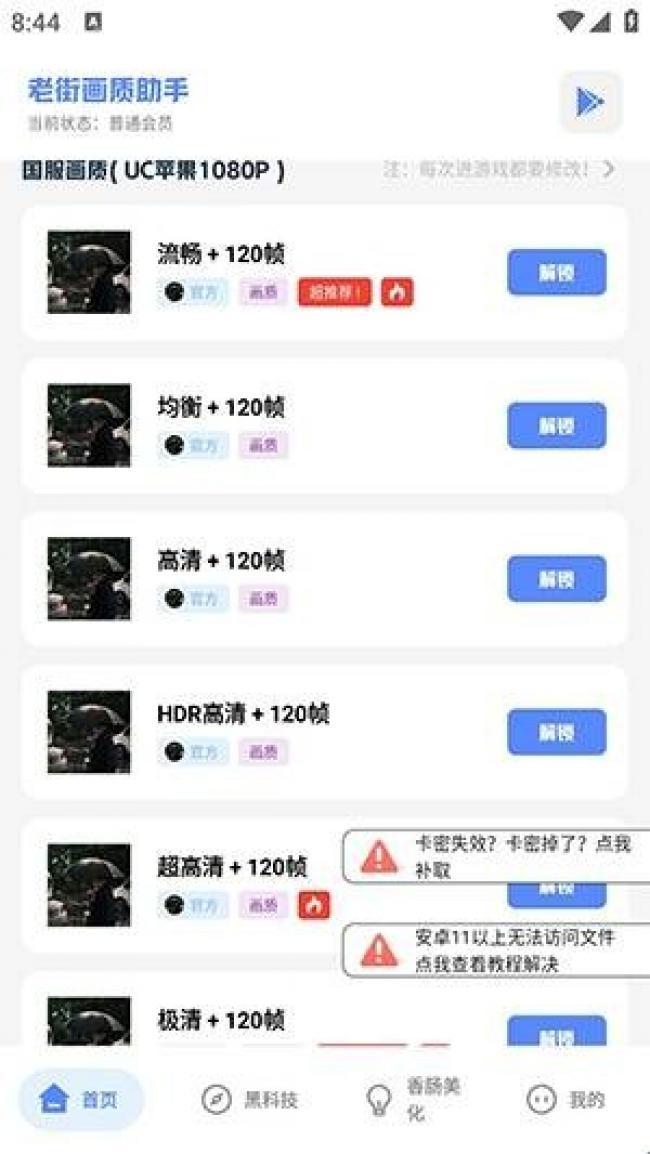Image resolution: width=650 pixels, height=1154 pixels.
Task: Unlock the HDR高清 + 120帧 quality preset
Action: pyautogui.click(x=556, y=732)
